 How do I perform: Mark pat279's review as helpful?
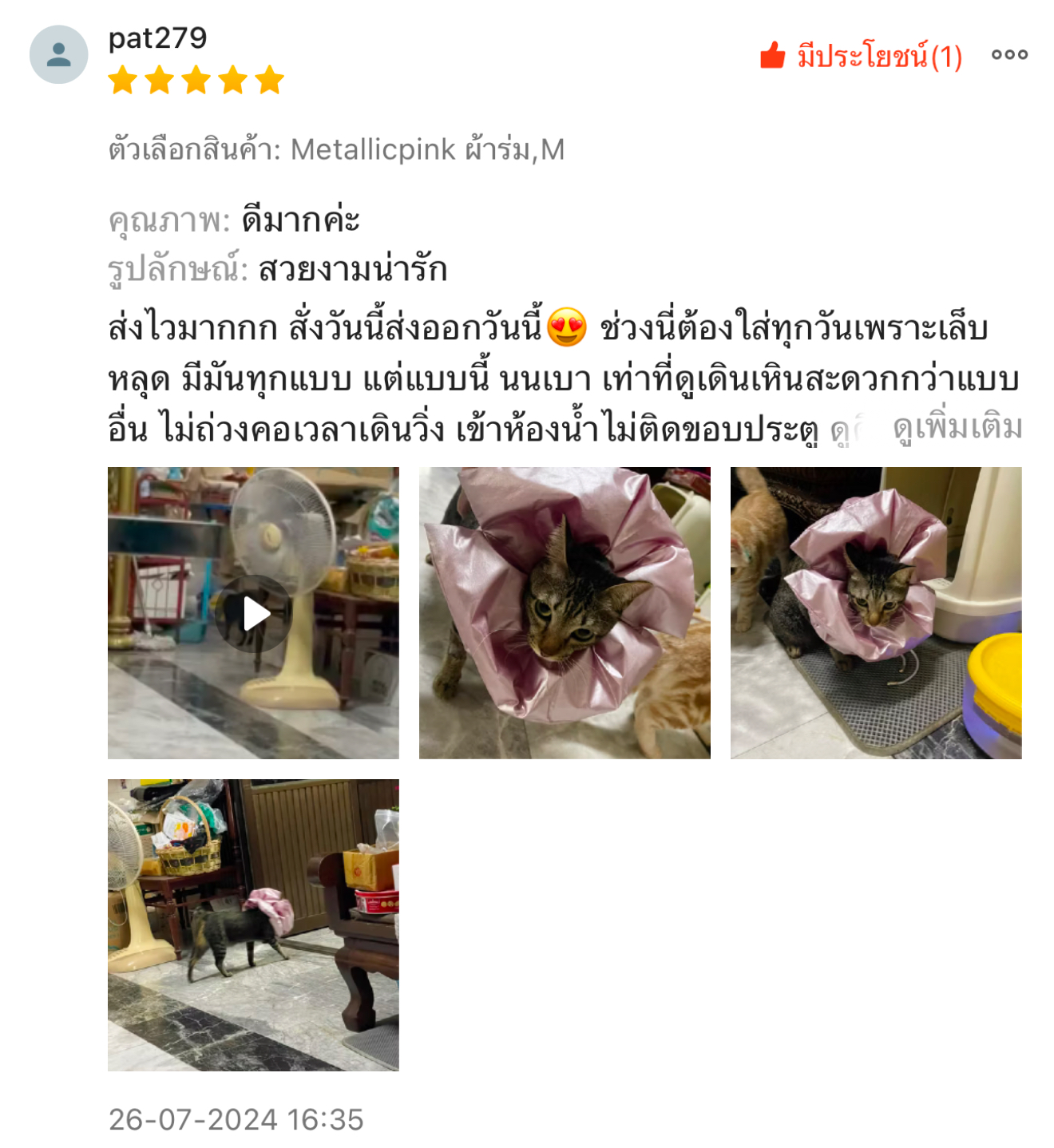pos(860,56)
